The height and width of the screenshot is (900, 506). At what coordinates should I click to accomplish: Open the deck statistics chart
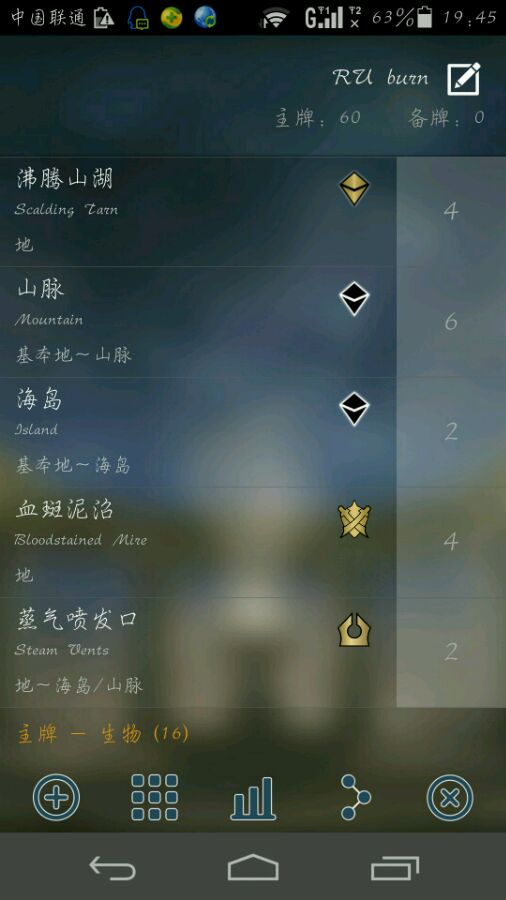point(253,798)
